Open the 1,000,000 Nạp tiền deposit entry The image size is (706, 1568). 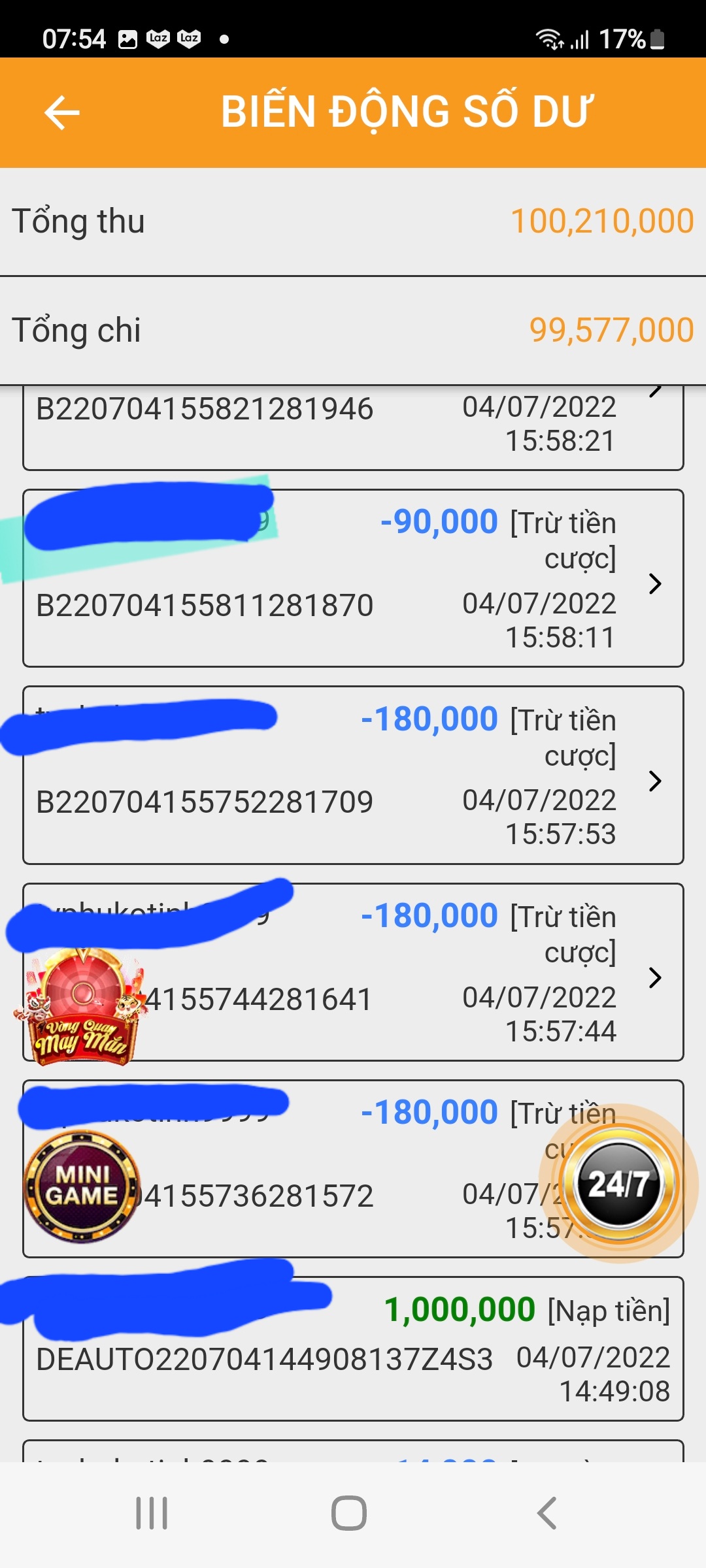point(353,1349)
